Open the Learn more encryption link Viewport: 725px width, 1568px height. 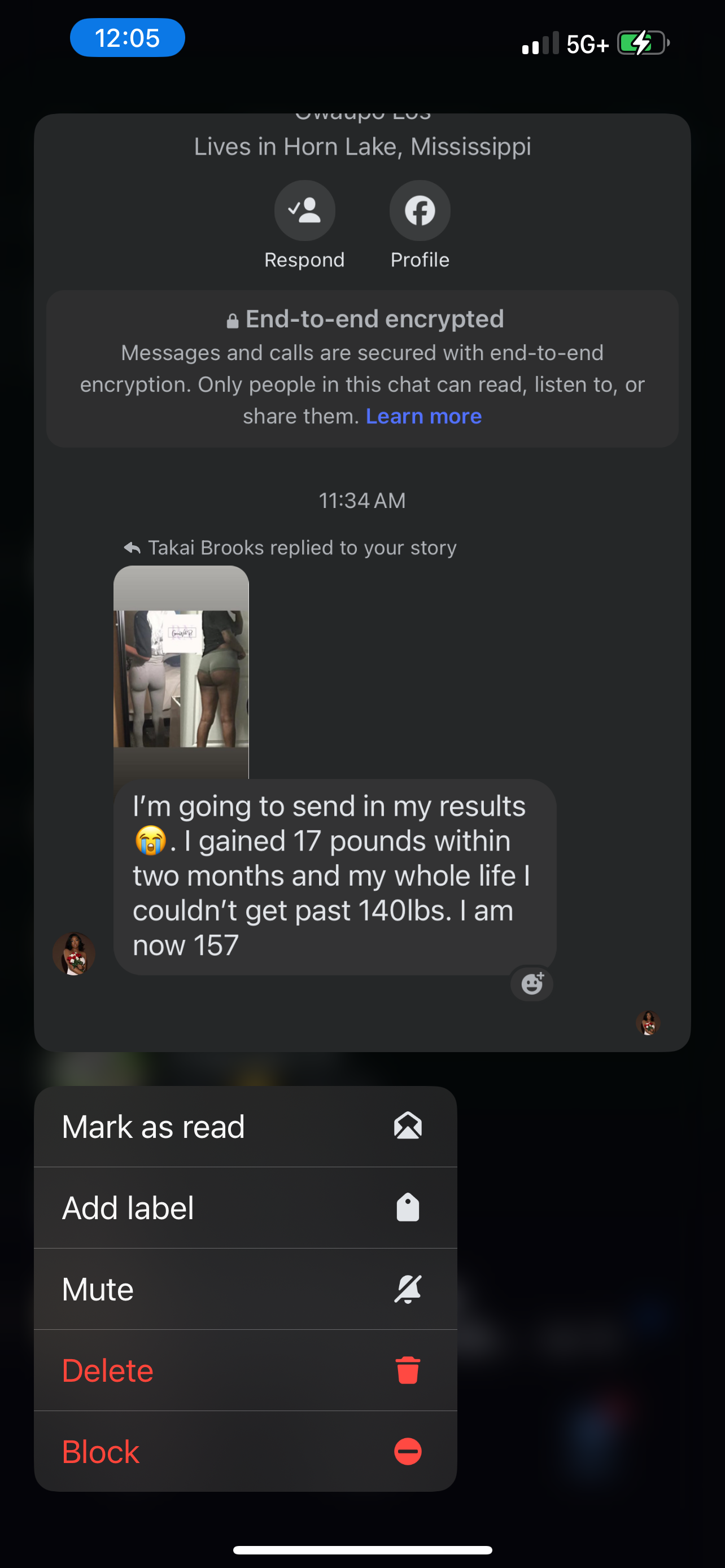(x=423, y=417)
